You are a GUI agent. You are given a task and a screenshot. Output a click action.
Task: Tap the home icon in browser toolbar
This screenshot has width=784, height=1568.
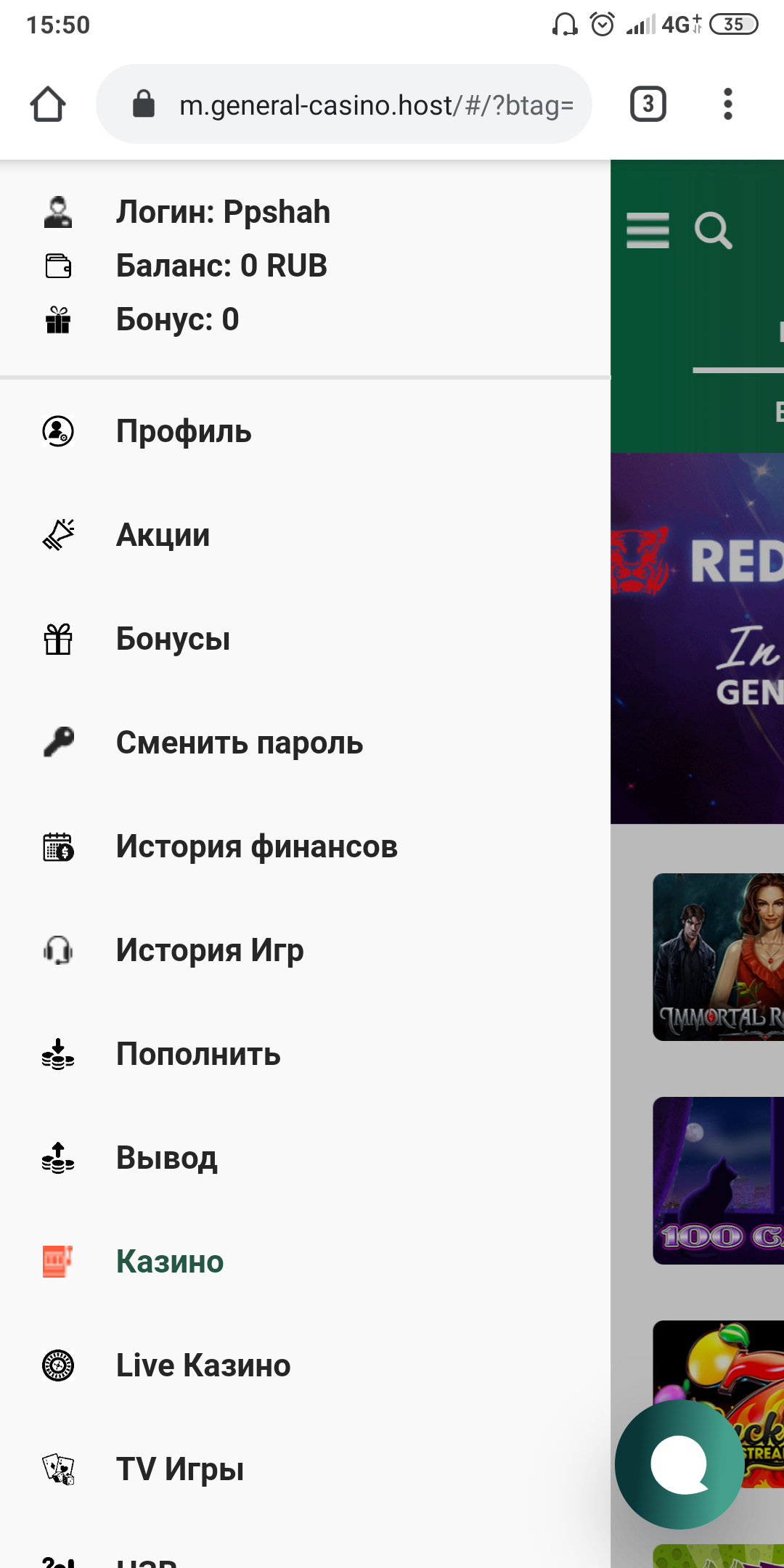(48, 103)
